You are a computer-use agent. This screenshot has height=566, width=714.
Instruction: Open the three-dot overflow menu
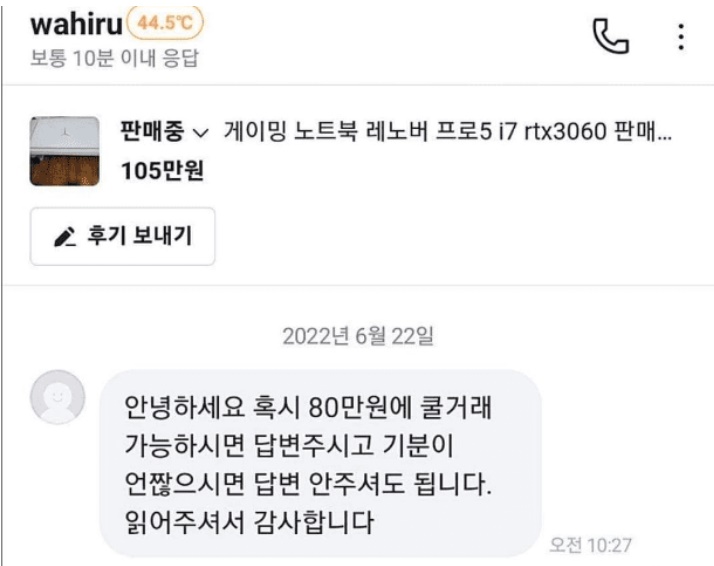(681, 37)
